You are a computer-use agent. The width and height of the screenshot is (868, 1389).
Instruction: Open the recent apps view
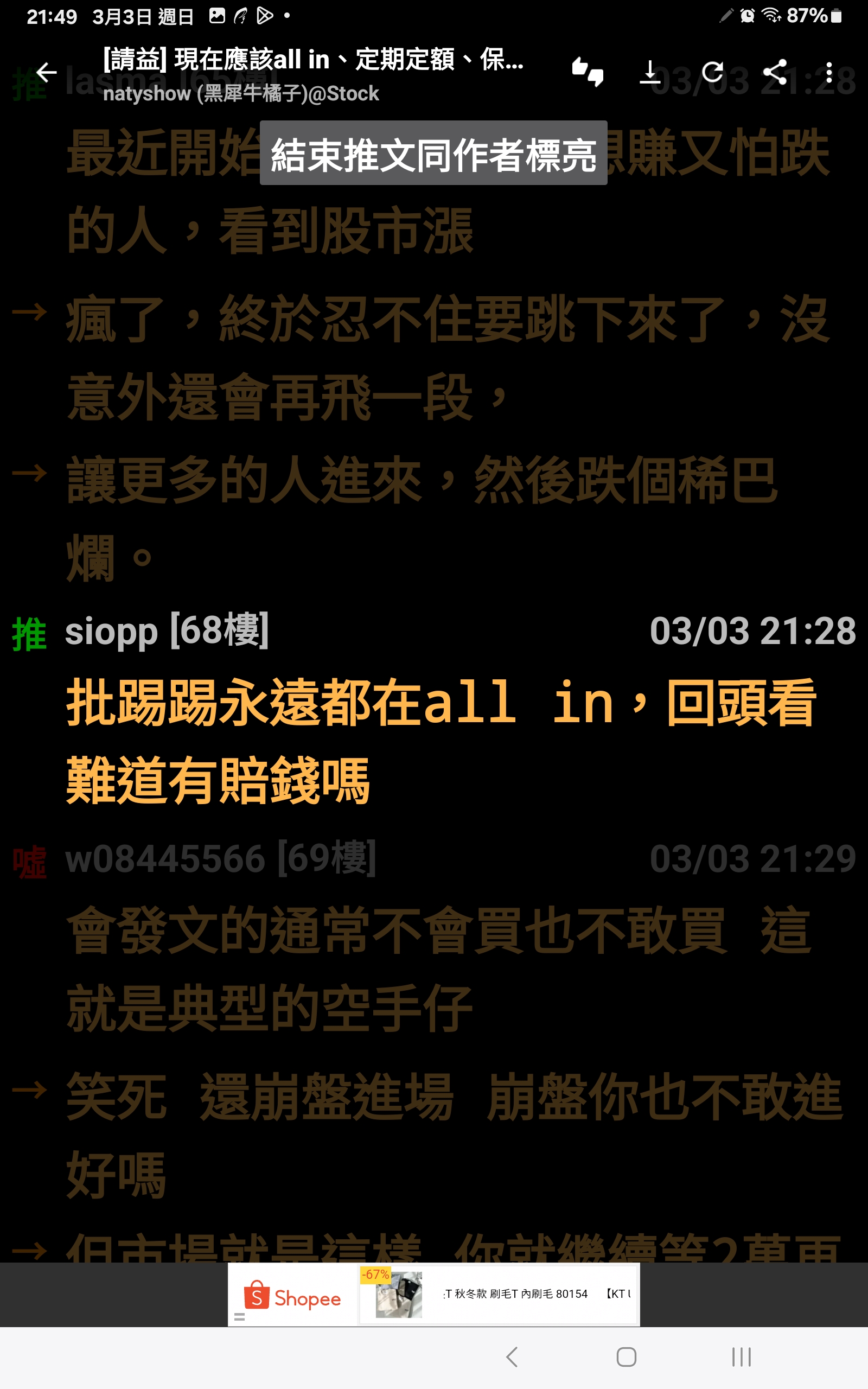(x=741, y=1357)
